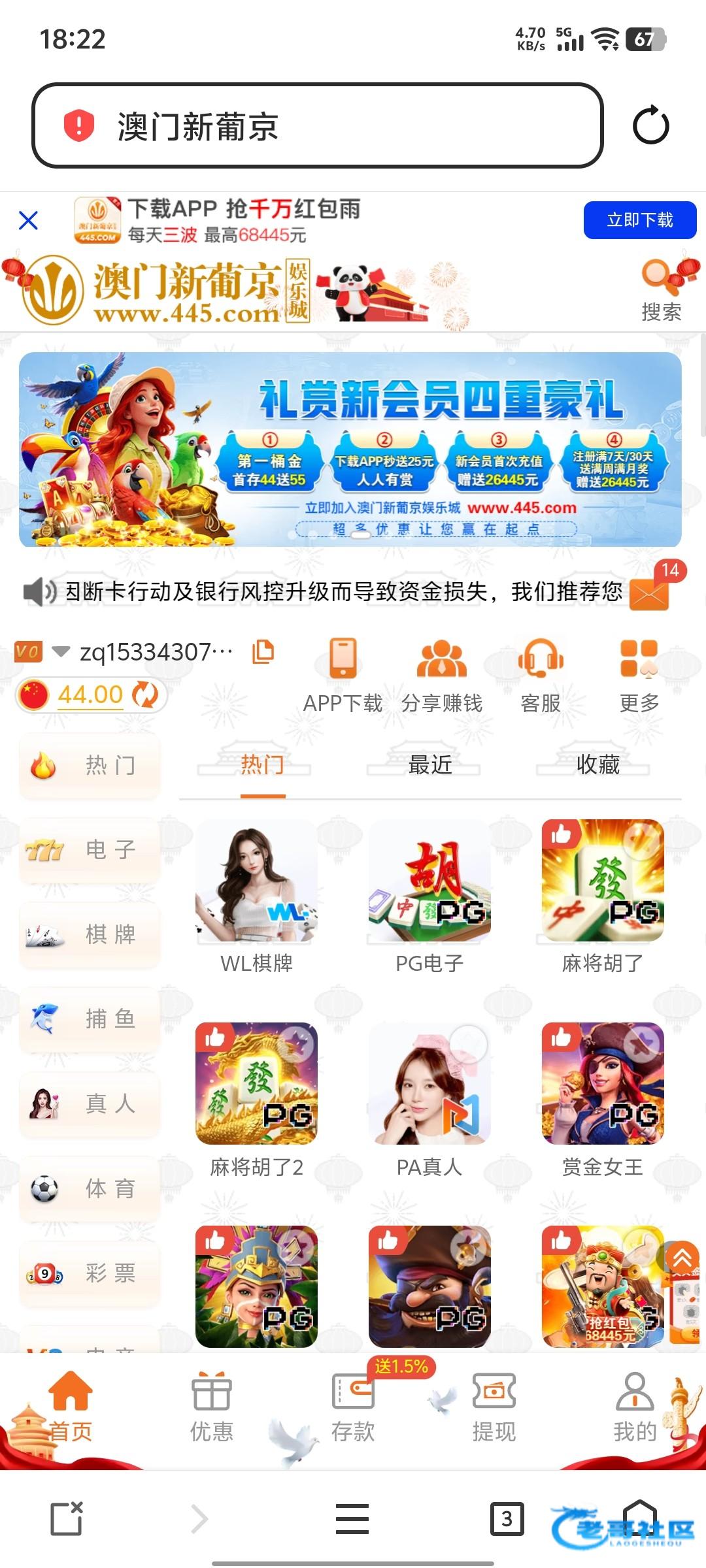Refresh the 44.00 balance

click(145, 694)
